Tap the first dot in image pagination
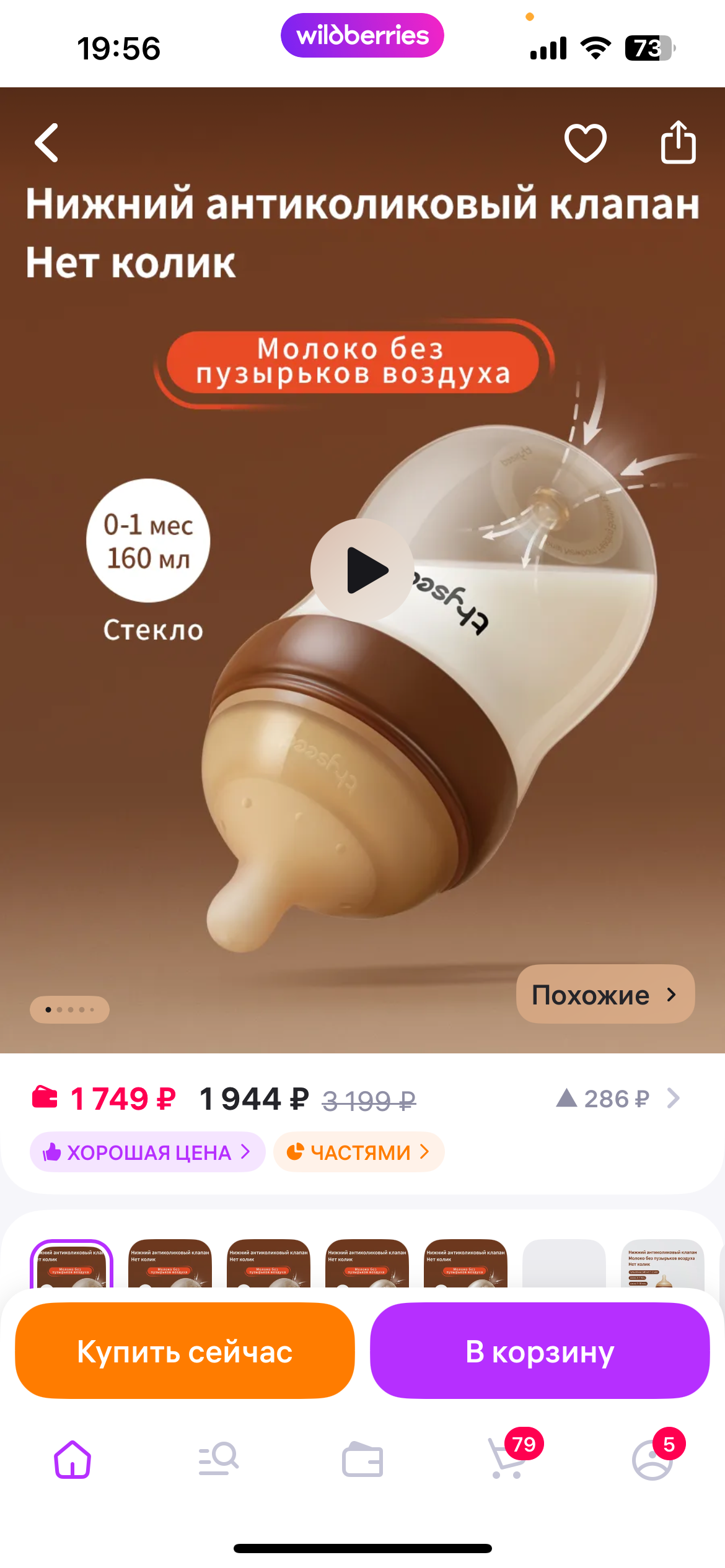 pos(48,1009)
